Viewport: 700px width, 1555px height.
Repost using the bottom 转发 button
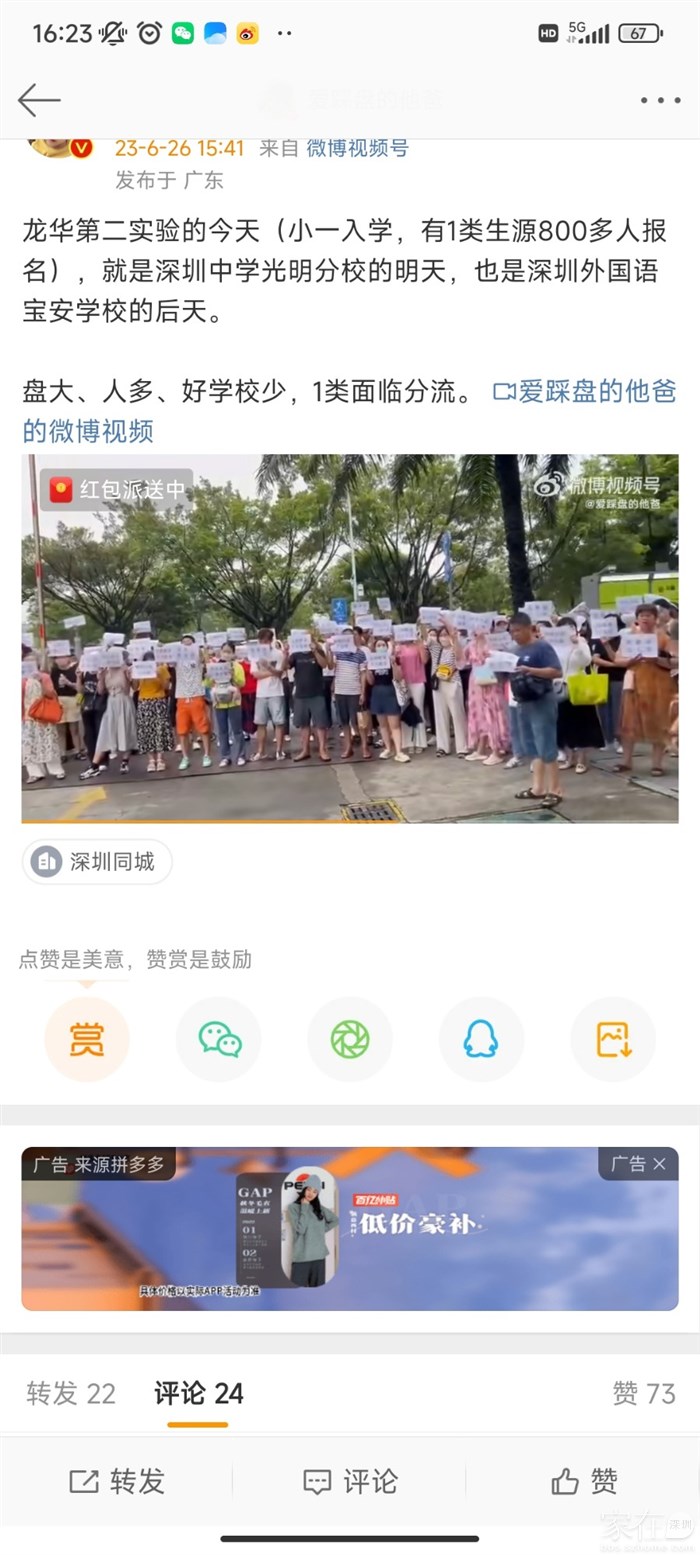117,1481
